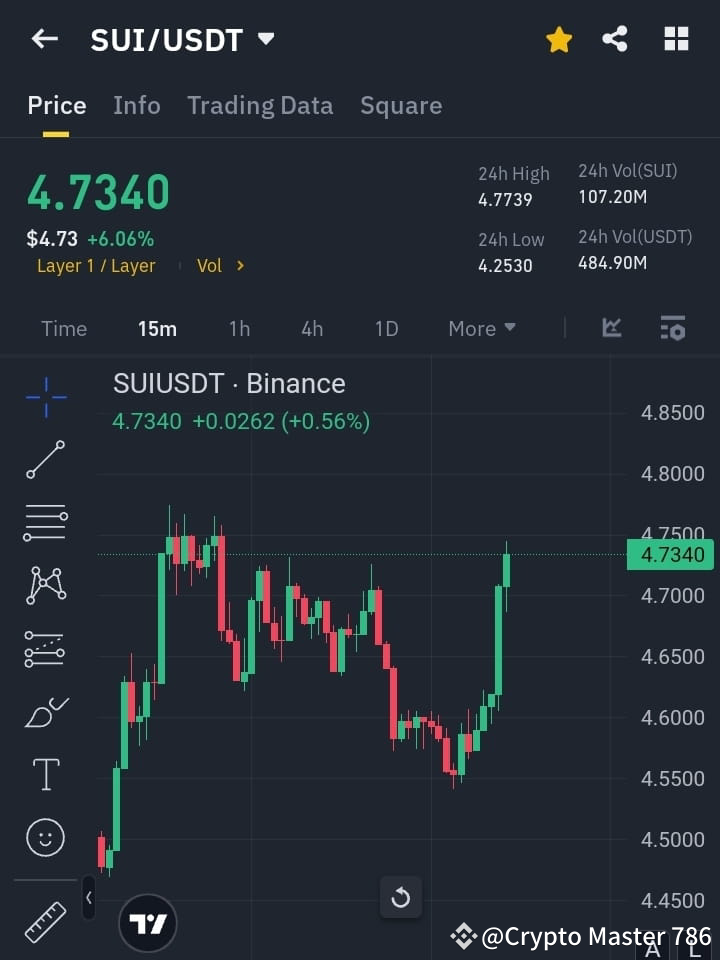Open the indicators chart icon
Image resolution: width=720 pixels, height=960 pixels.
(611, 328)
